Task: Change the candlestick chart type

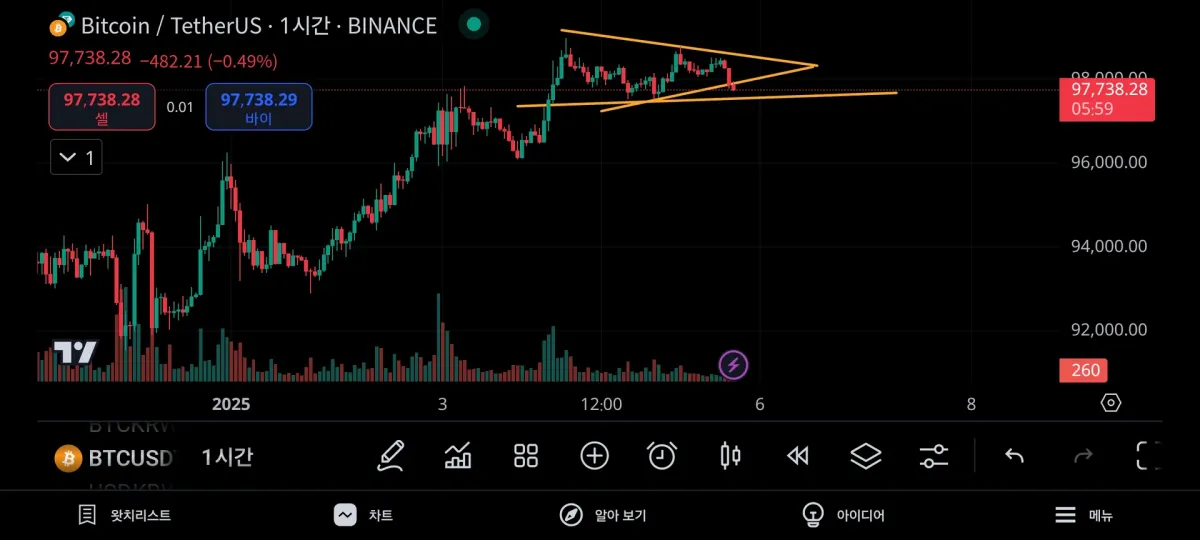Action: click(x=730, y=456)
